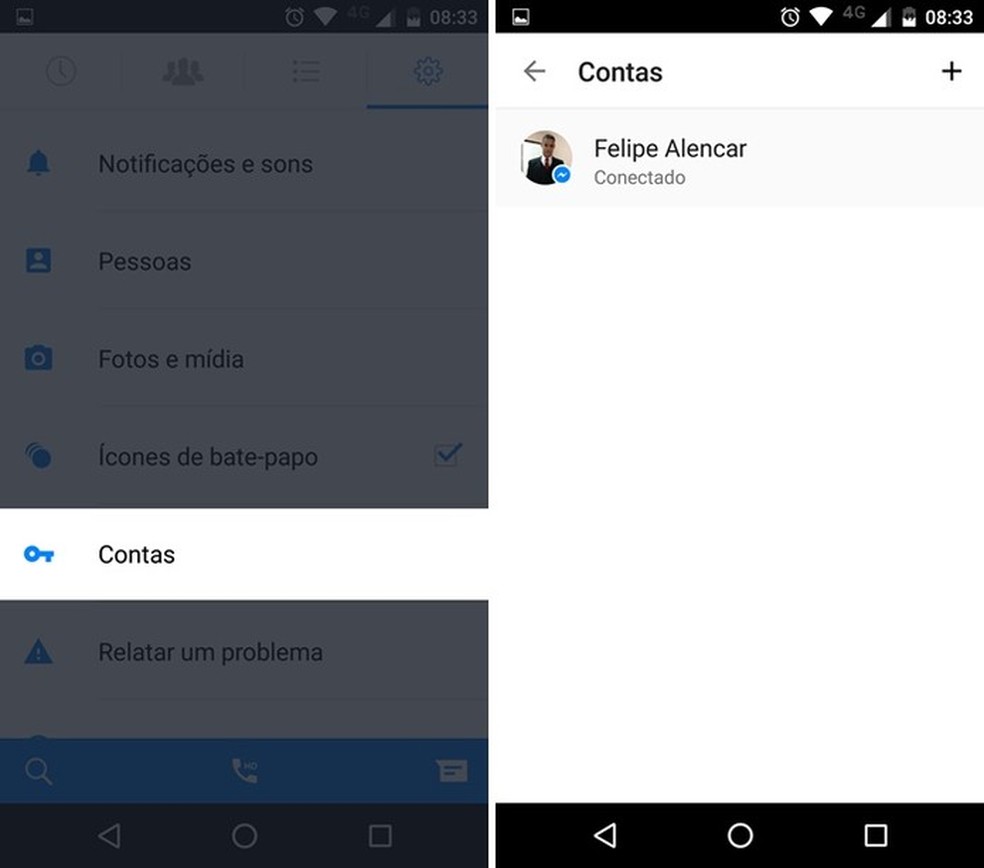This screenshot has height=868, width=984.
Task: Go back from the Contas screen
Action: [x=534, y=71]
